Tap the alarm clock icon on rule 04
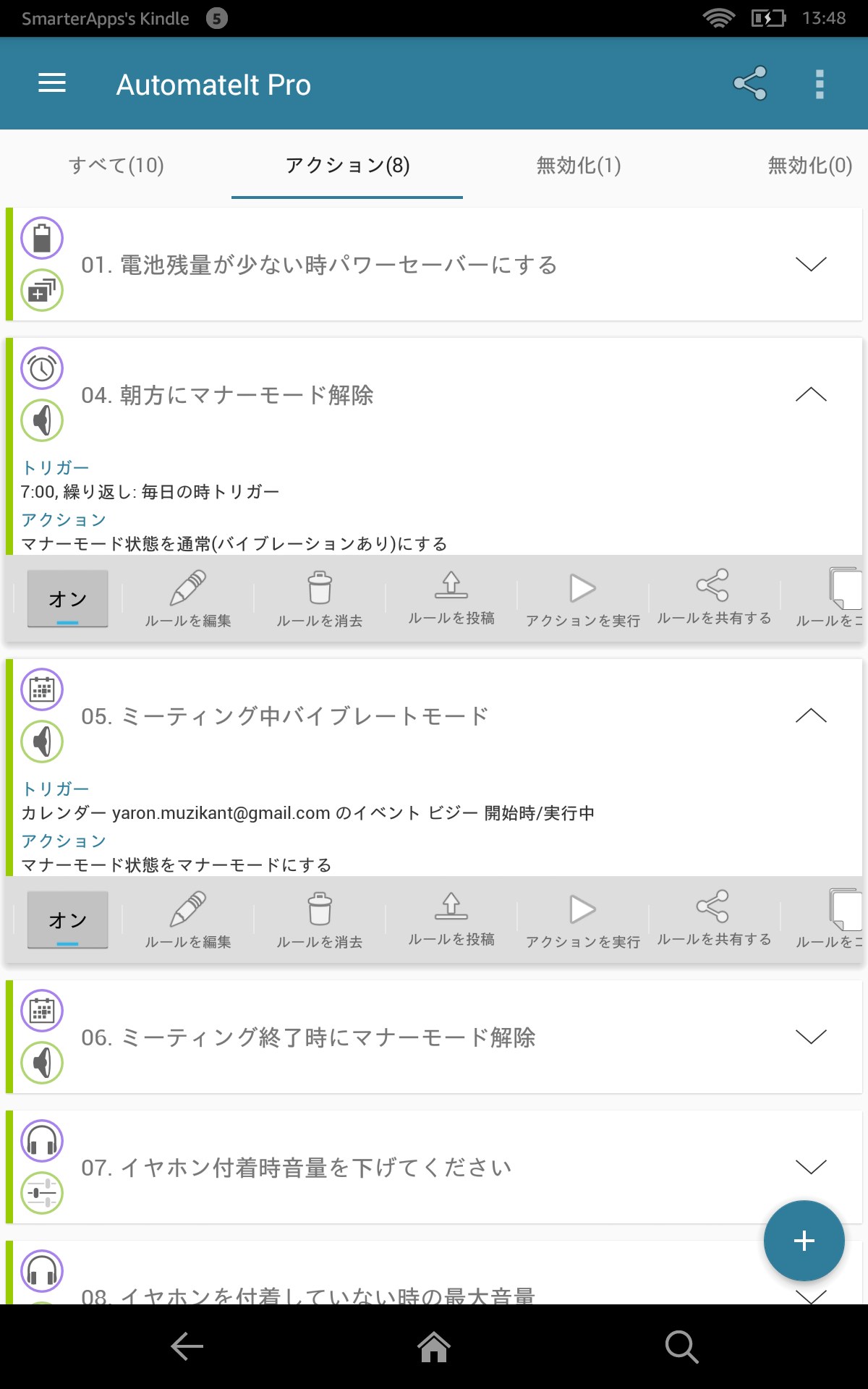Screen dimensions: 868x1389 [x=41, y=368]
